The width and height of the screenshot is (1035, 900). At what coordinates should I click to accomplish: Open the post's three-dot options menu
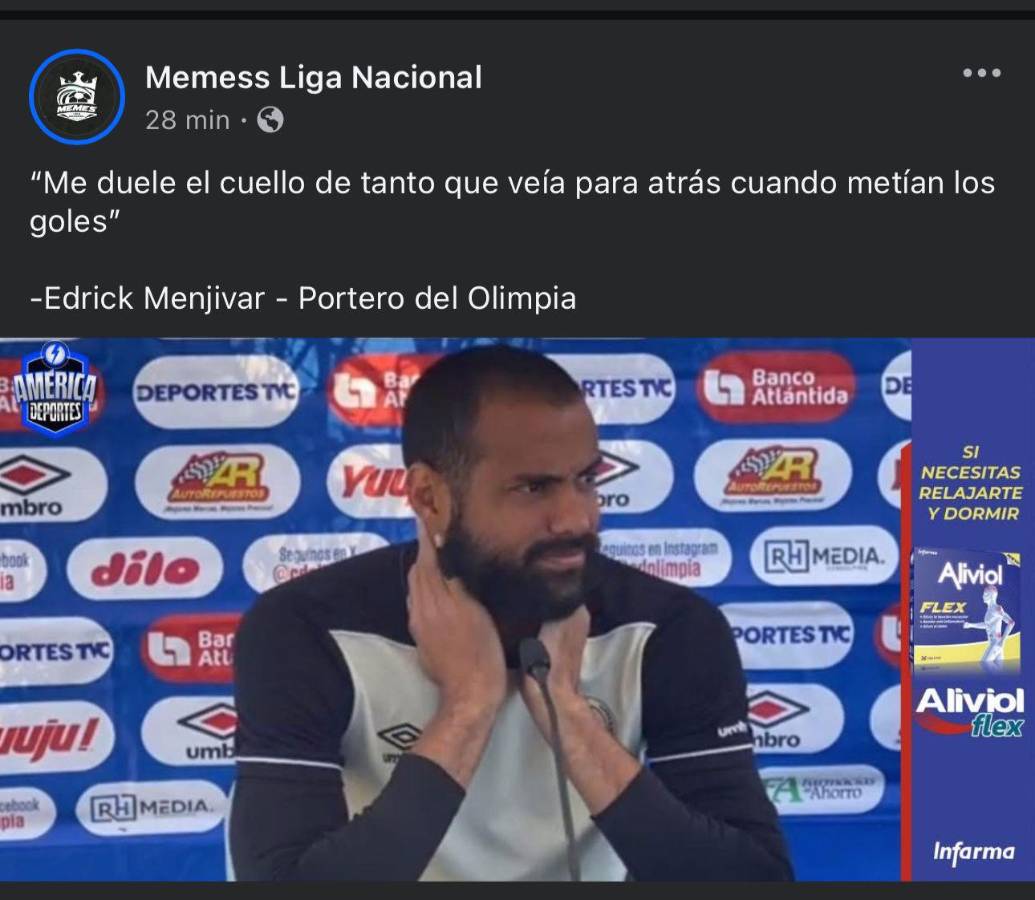pos(981,73)
